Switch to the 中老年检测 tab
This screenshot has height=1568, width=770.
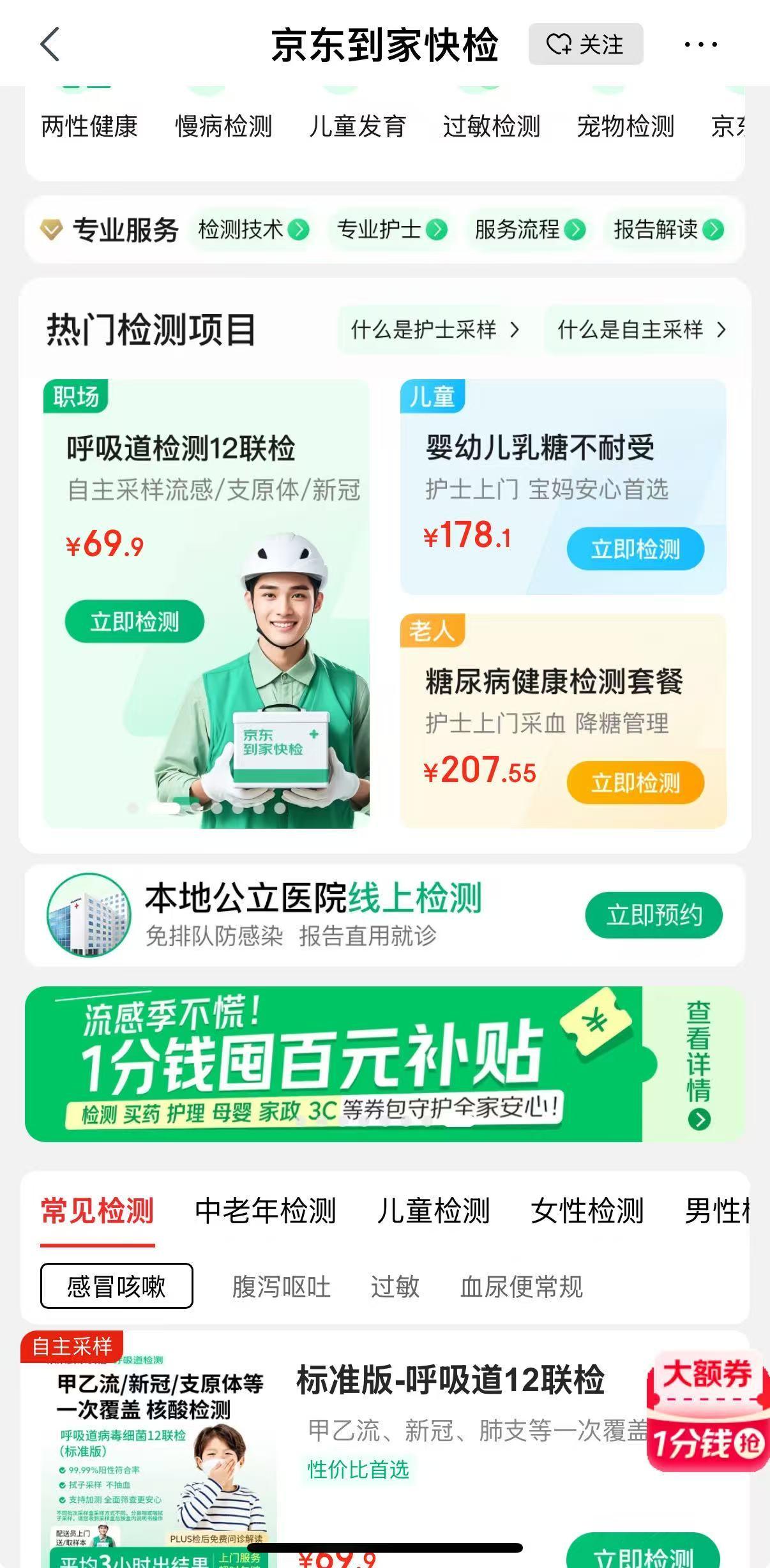265,1210
